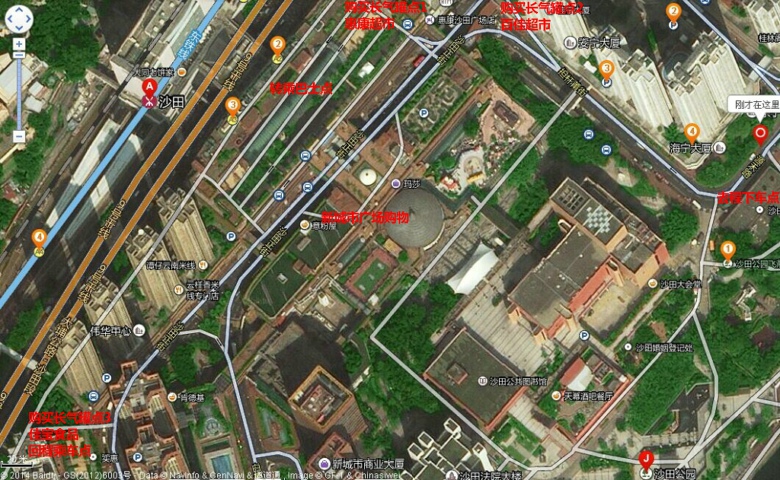The width and height of the screenshot is (780, 480).
Task: Tap the map pan direction control
Action: point(19,17)
